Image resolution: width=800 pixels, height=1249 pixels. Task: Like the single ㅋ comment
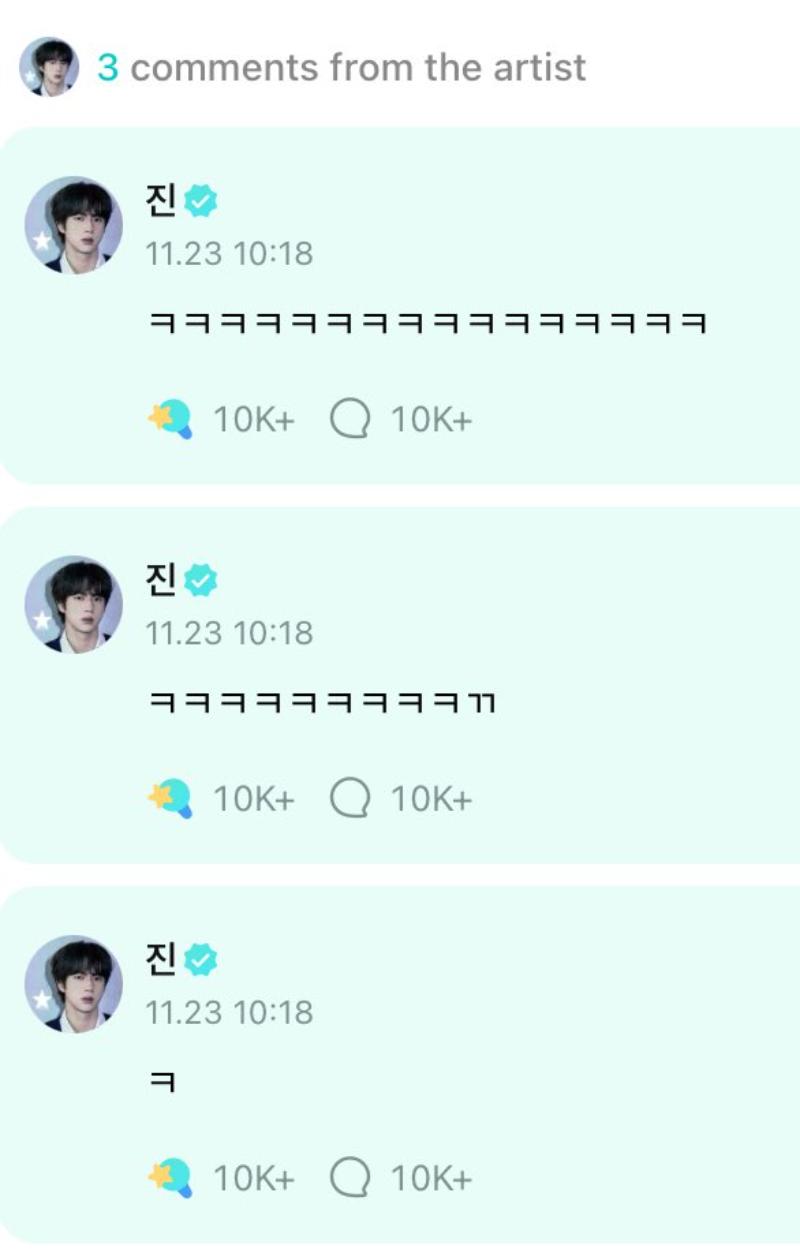click(x=170, y=1177)
